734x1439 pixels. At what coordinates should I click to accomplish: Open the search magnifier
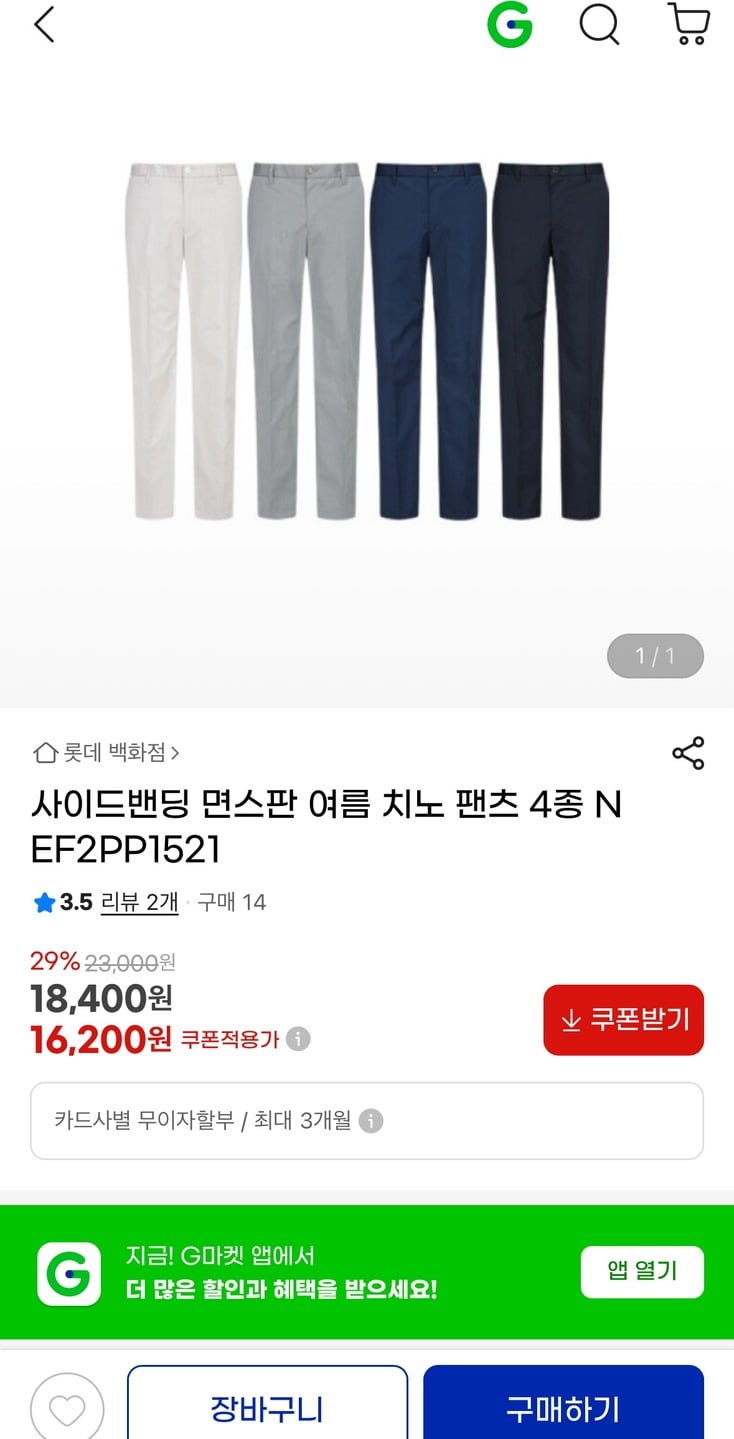(x=599, y=25)
